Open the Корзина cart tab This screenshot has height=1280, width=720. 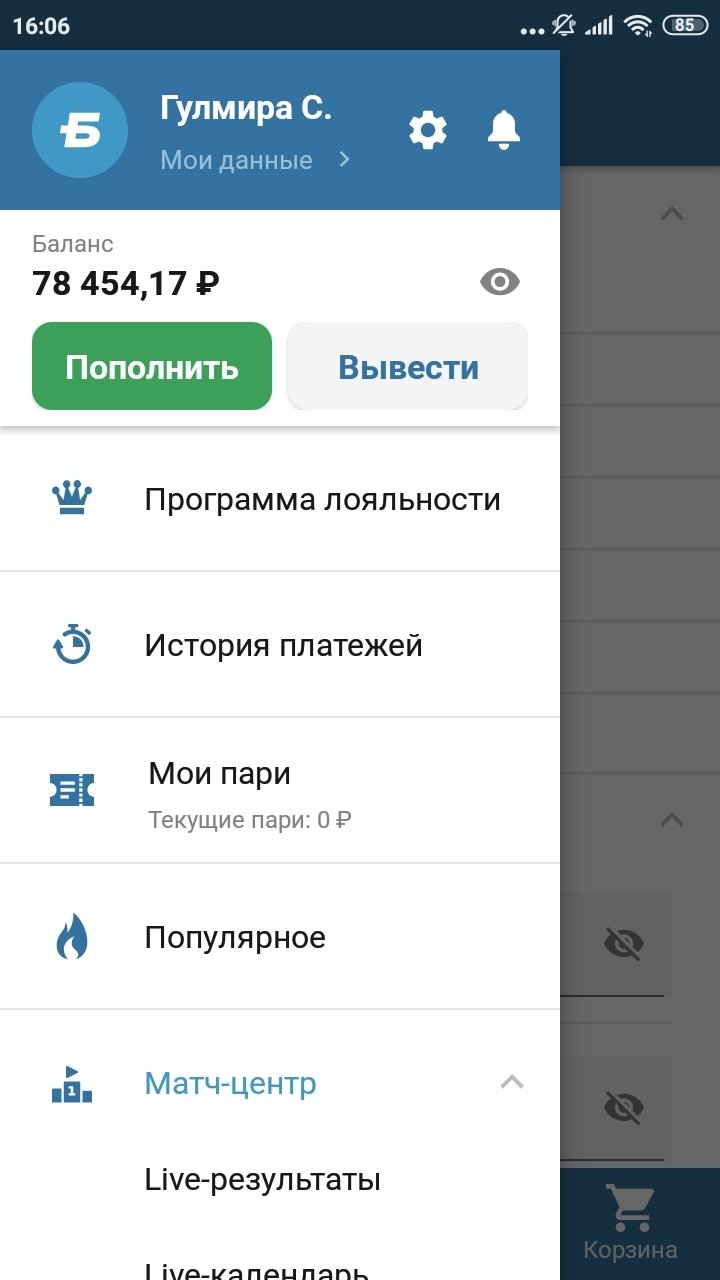pyautogui.click(x=630, y=1222)
